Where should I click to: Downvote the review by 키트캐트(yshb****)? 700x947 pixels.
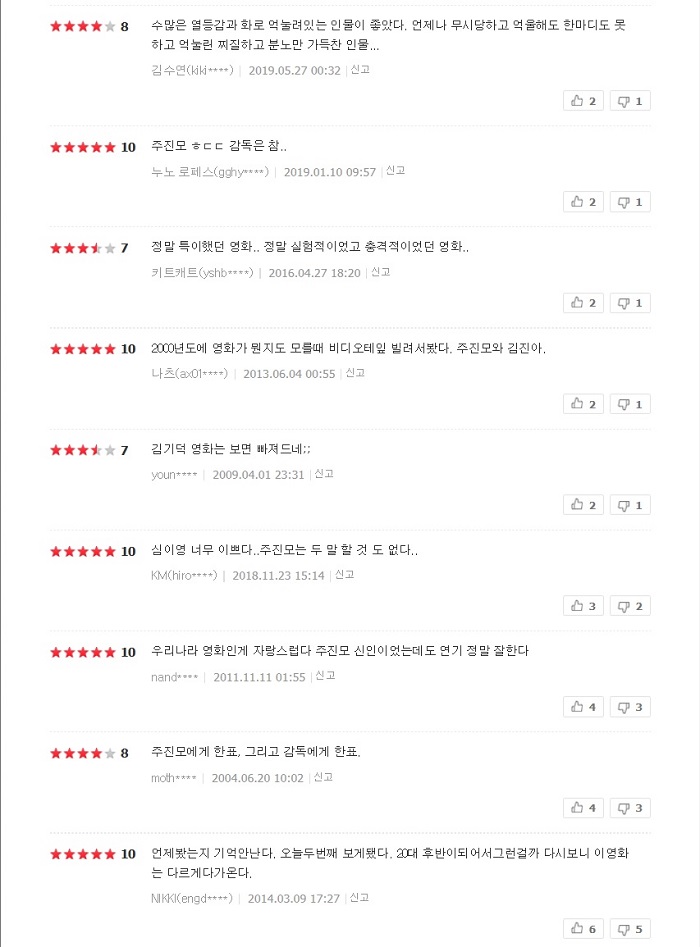click(x=630, y=303)
